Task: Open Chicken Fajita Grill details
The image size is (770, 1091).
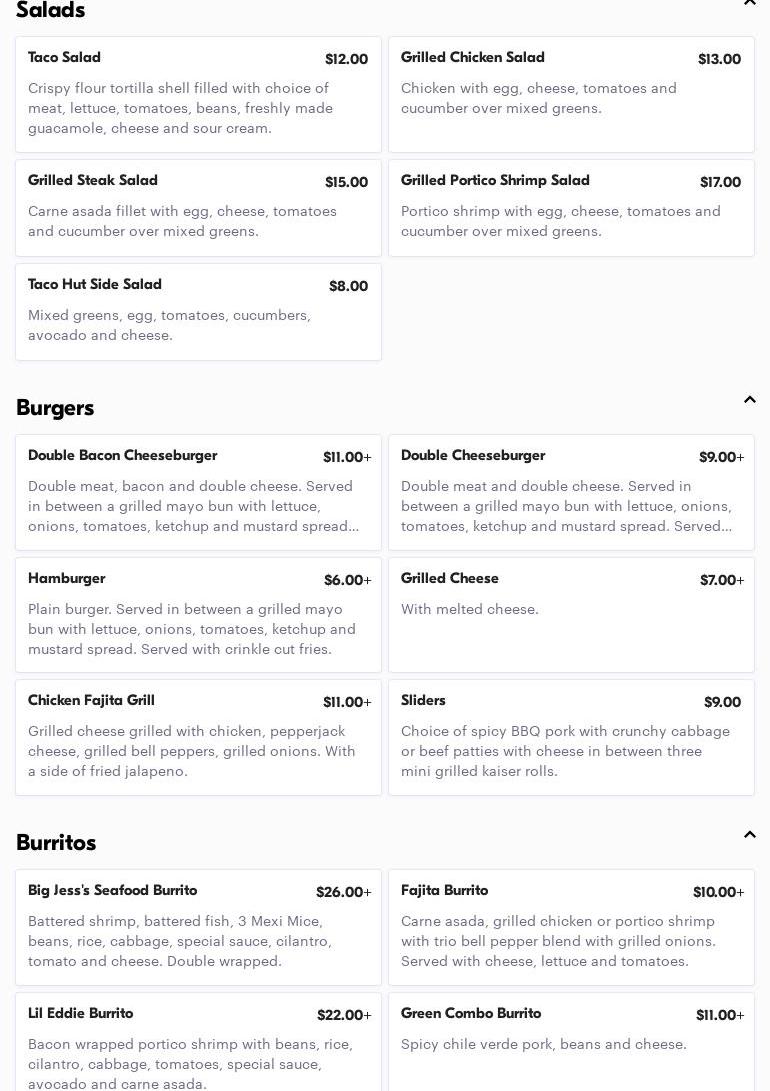Action: tap(198, 738)
